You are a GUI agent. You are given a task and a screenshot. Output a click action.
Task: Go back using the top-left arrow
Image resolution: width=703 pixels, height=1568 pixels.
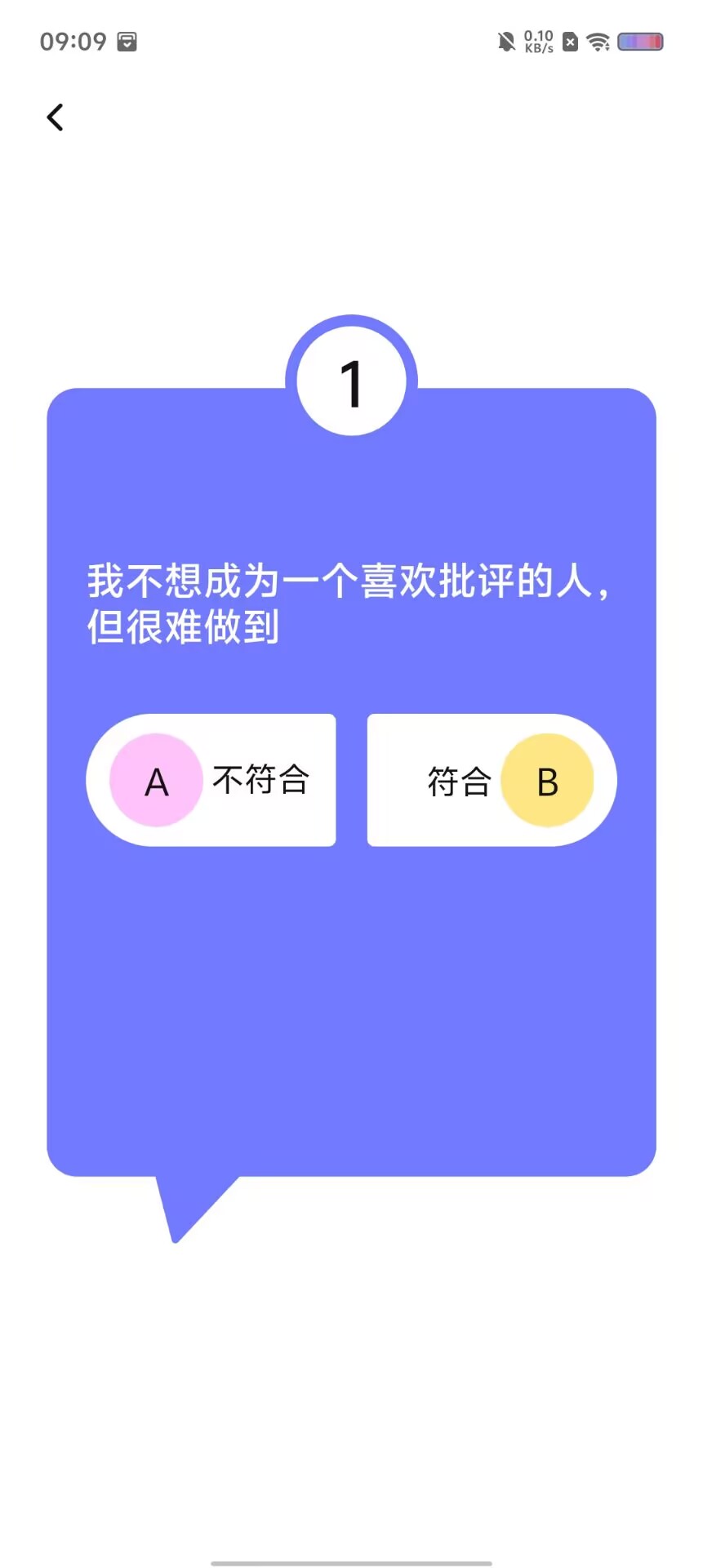pyautogui.click(x=55, y=118)
